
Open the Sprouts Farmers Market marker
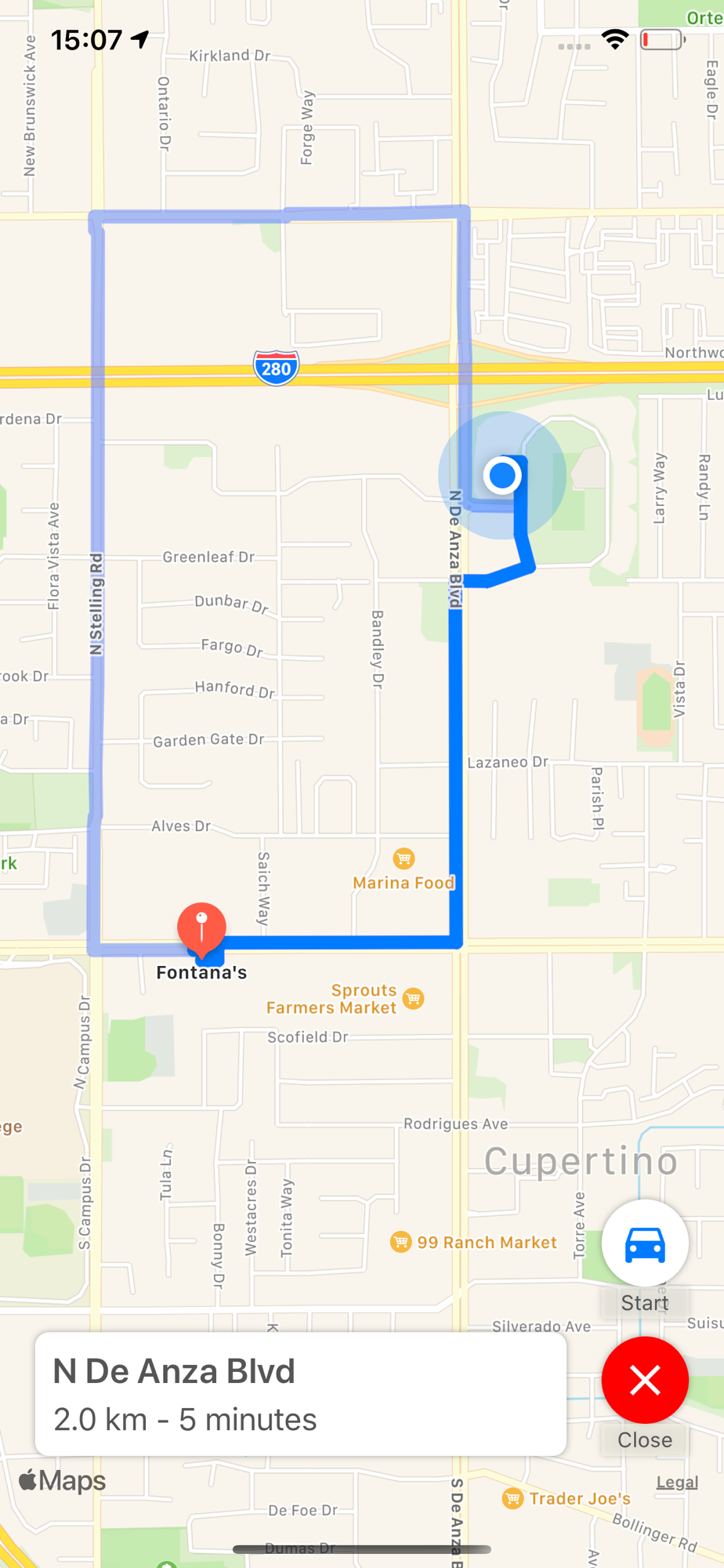tap(413, 998)
